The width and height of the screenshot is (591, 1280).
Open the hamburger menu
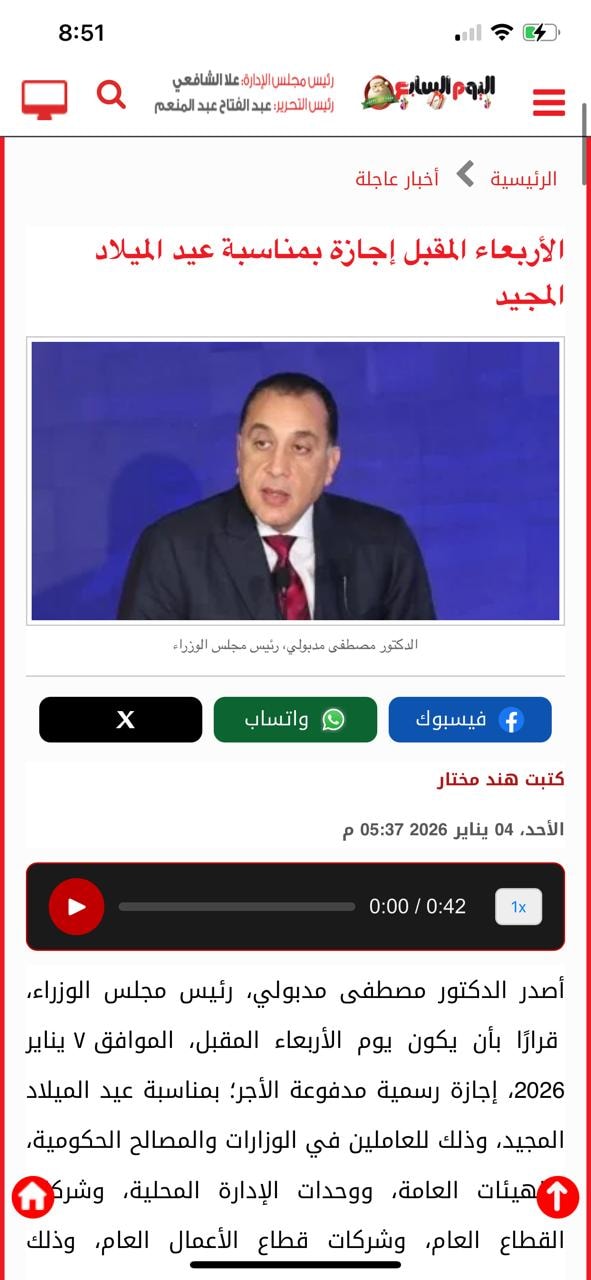(x=548, y=102)
